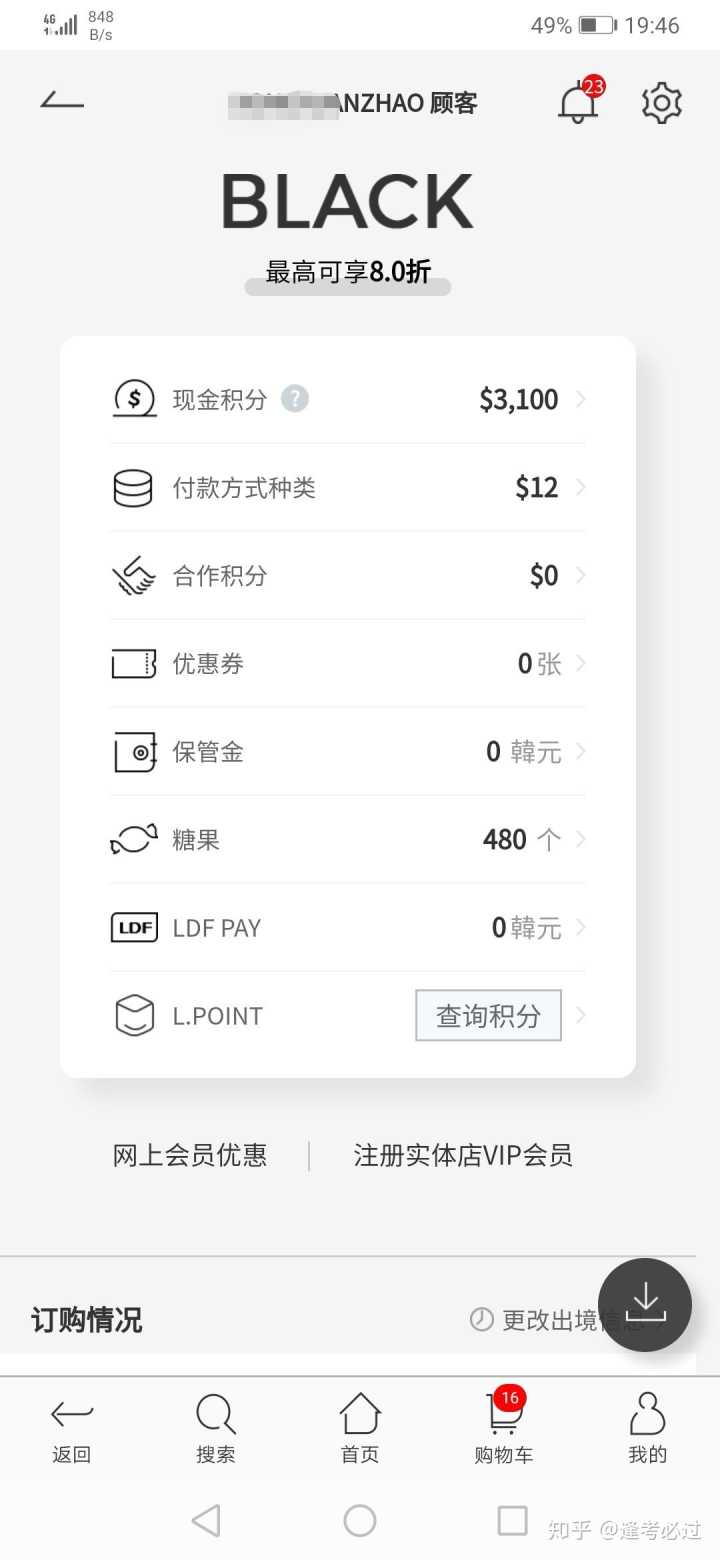Image resolution: width=720 pixels, height=1560 pixels.
Task: Open the 优惠券 coupons row
Action: click(x=348, y=663)
